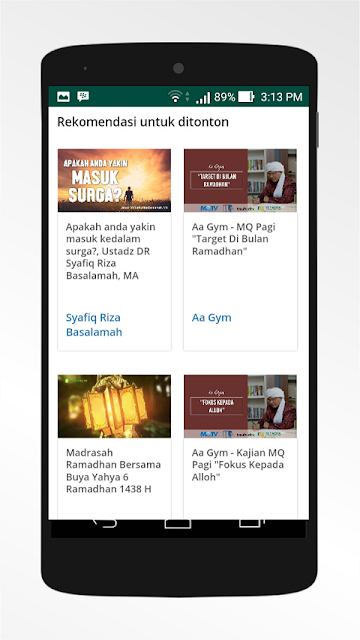Image resolution: width=360 pixels, height=640 pixels.
Task: Open the Aa Gym channel link under the 'Target Di Bulan Ramadhan' video
Action: tap(211, 318)
